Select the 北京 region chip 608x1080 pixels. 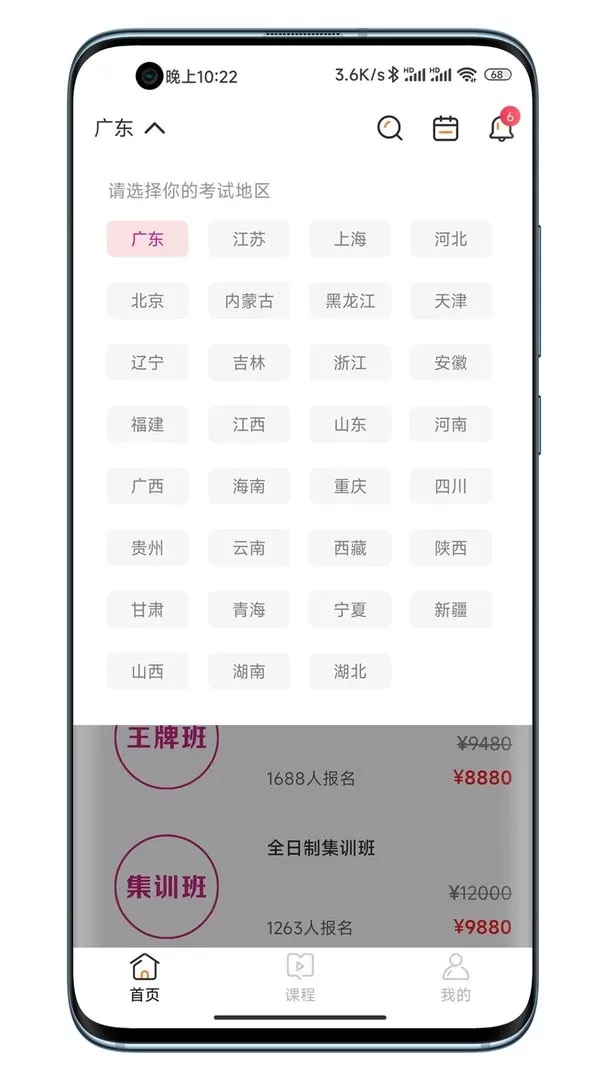[x=147, y=301]
